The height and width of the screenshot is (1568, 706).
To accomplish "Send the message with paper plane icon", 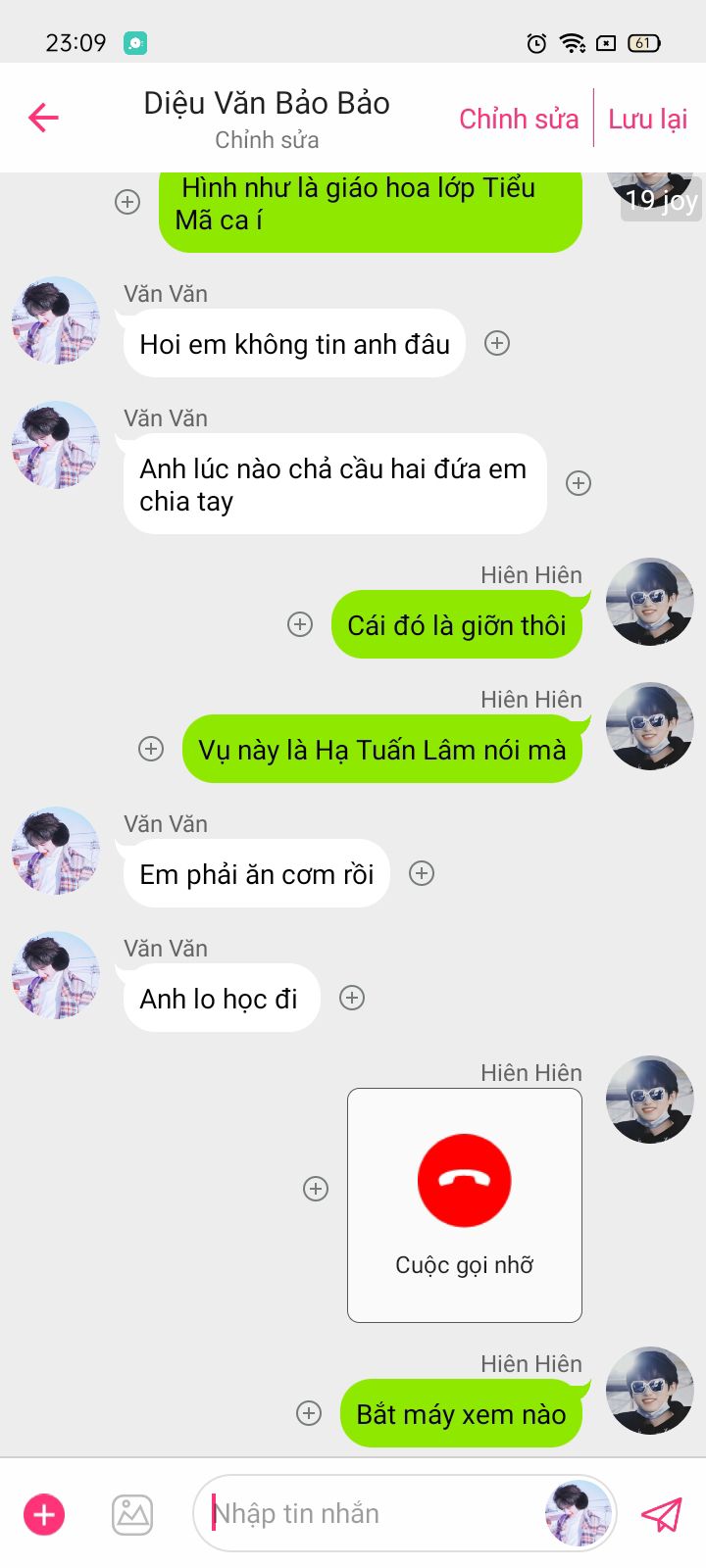I will tap(662, 1514).
